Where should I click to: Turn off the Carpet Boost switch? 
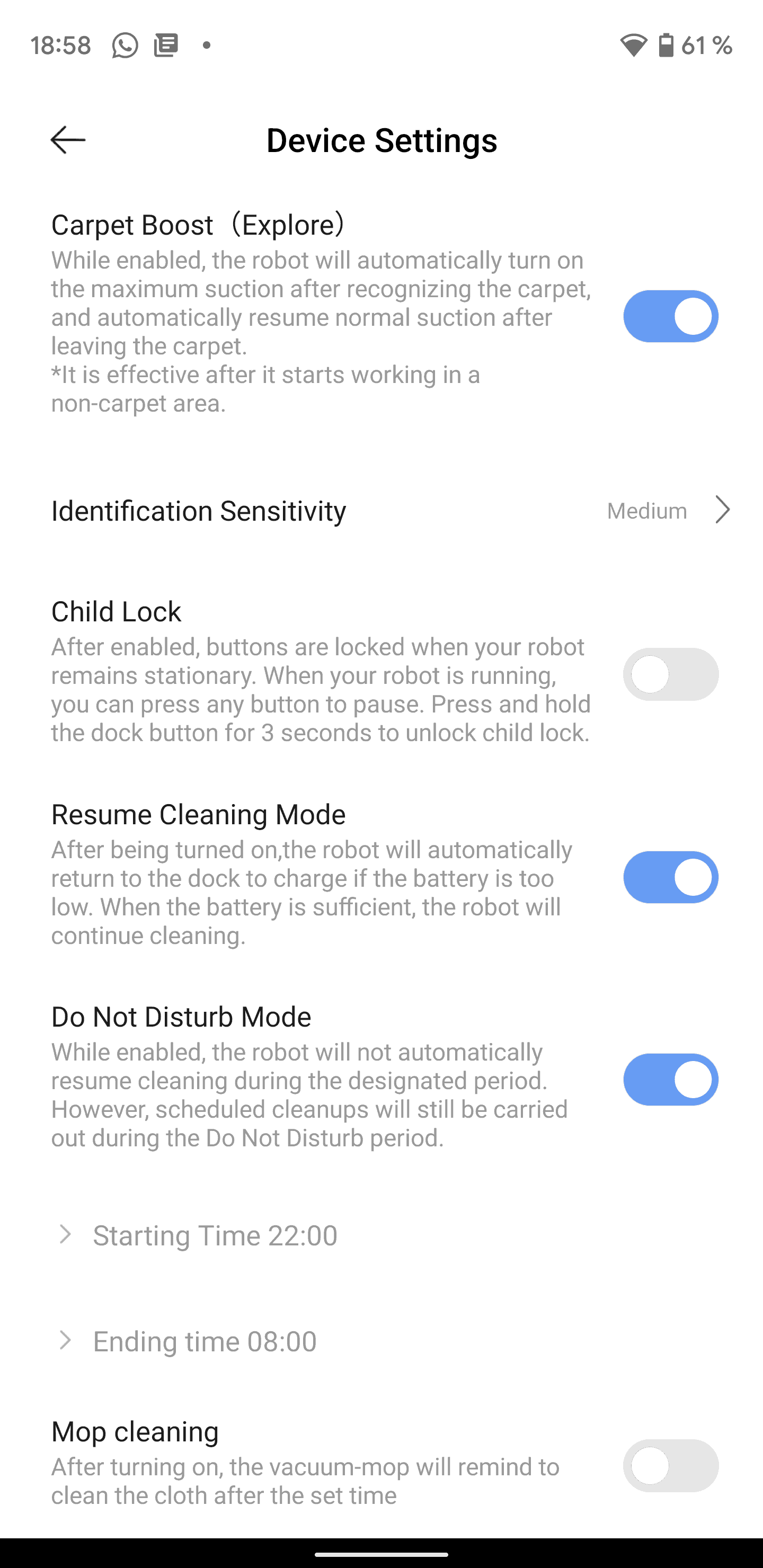[670, 317]
